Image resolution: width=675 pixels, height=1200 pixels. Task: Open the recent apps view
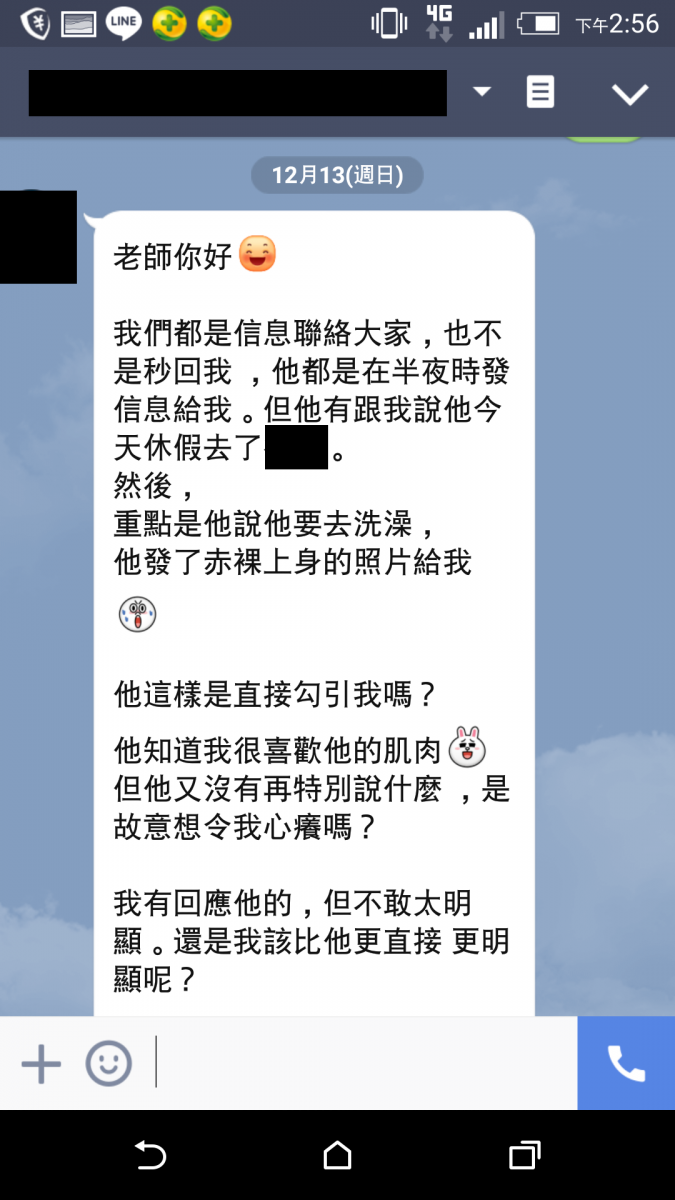(524, 1156)
